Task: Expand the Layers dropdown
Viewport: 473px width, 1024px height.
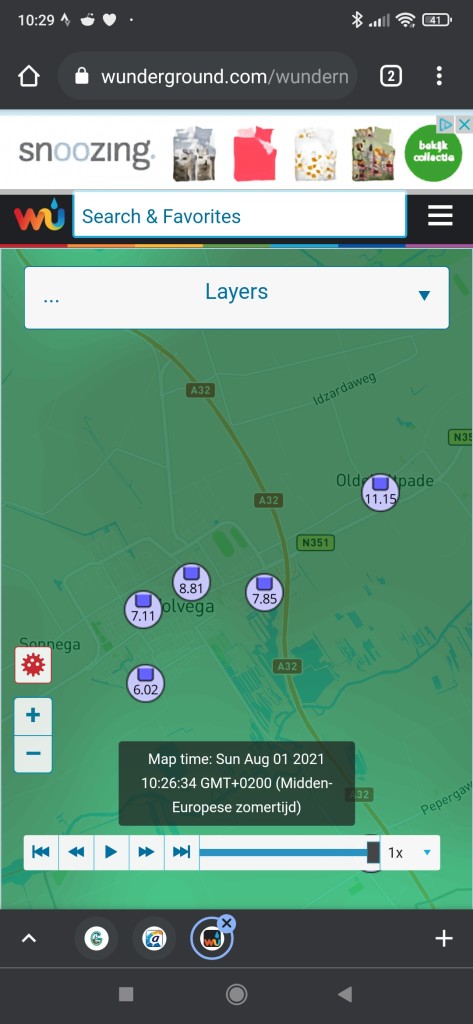Action: coord(236,297)
